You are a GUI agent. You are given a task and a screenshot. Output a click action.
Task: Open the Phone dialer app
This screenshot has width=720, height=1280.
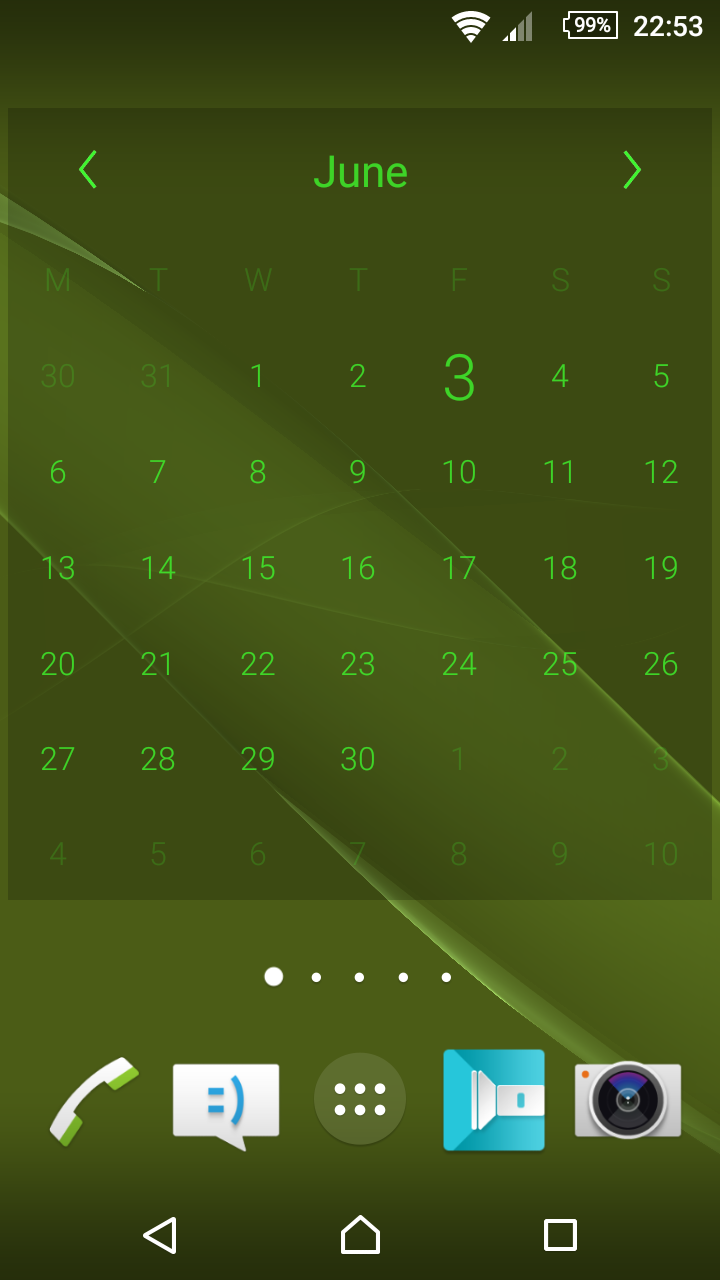[x=94, y=1101]
